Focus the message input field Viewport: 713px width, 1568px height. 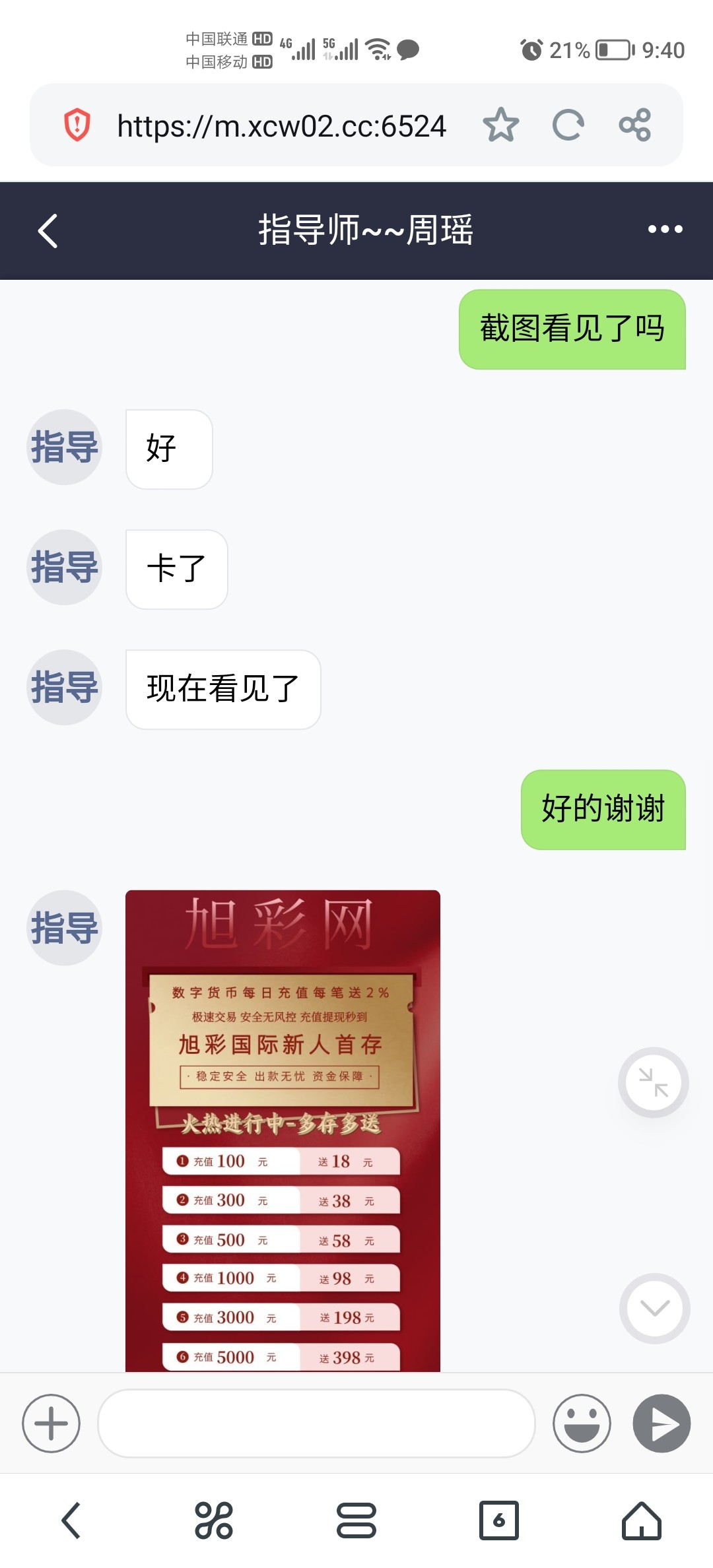tap(316, 1423)
